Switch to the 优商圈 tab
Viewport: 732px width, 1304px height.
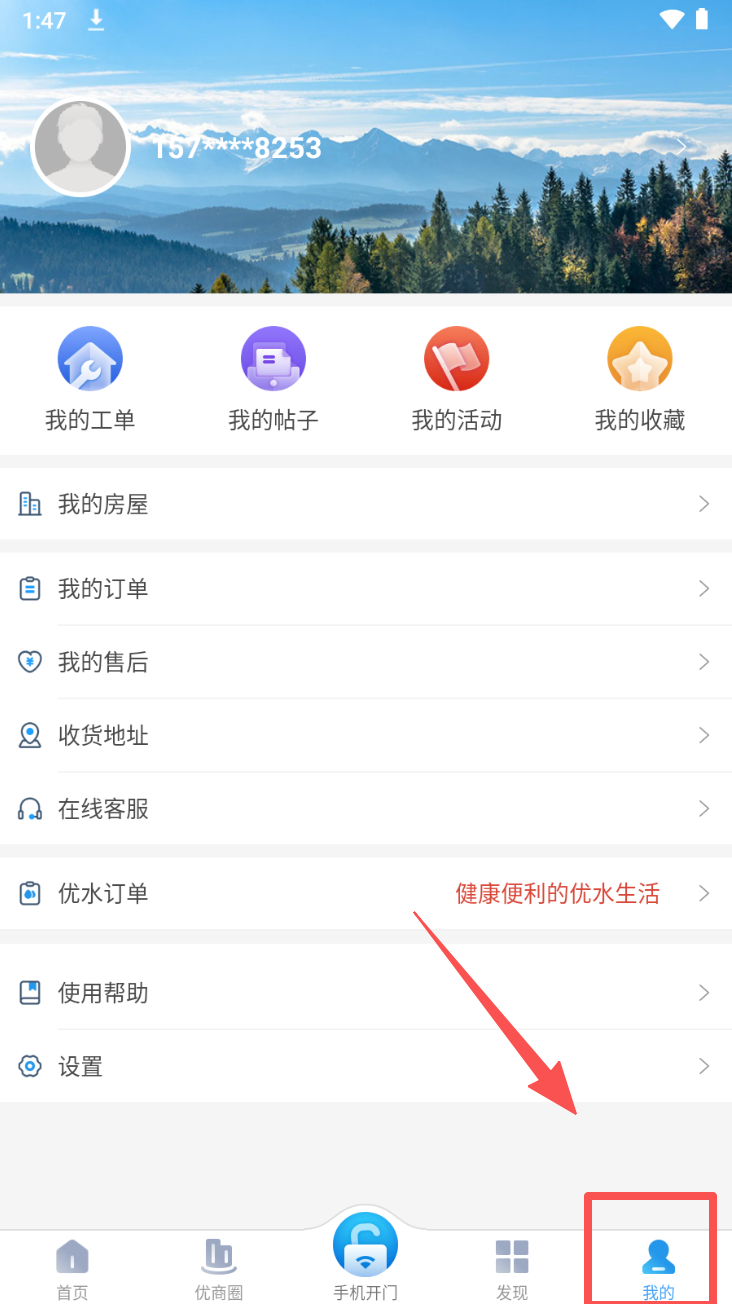219,1268
